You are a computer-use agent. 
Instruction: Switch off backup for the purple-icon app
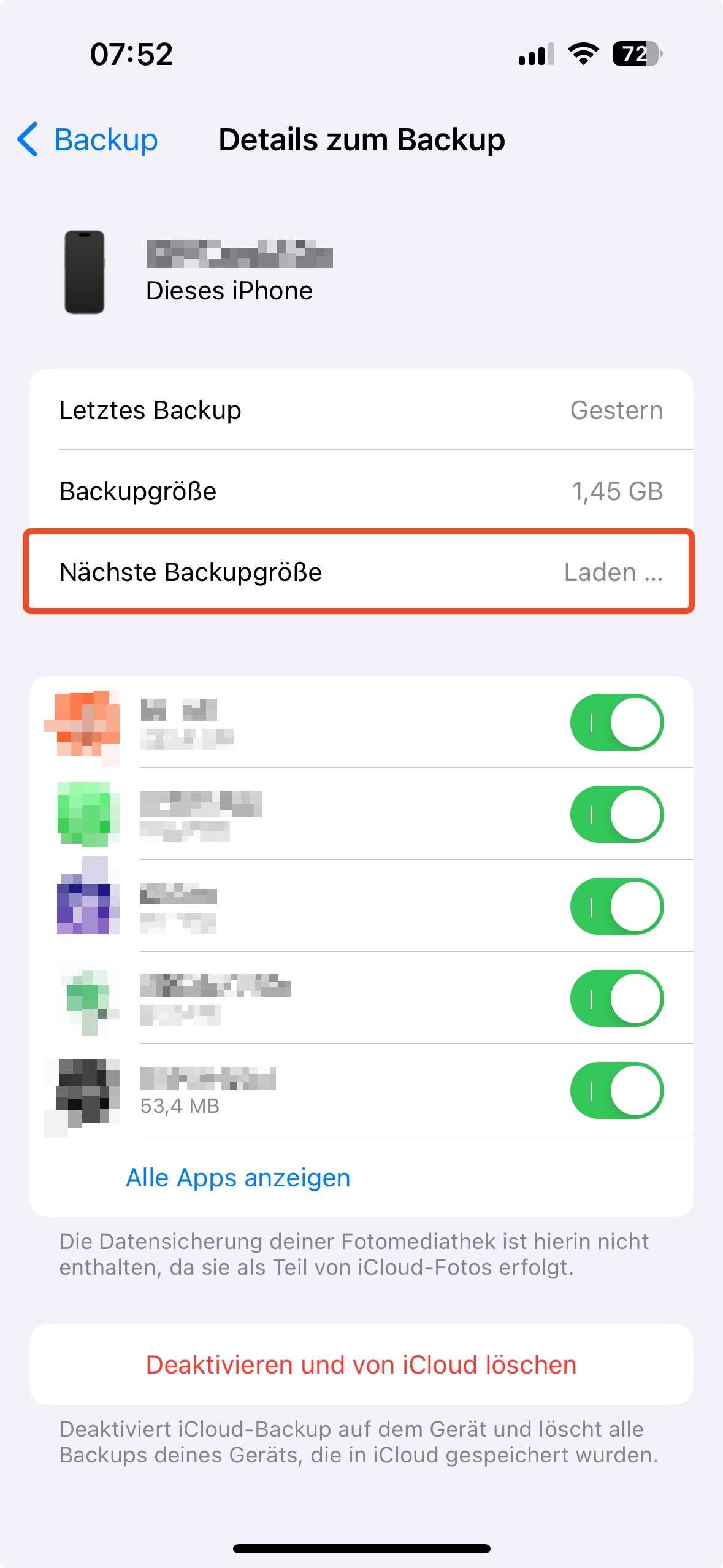pos(616,906)
